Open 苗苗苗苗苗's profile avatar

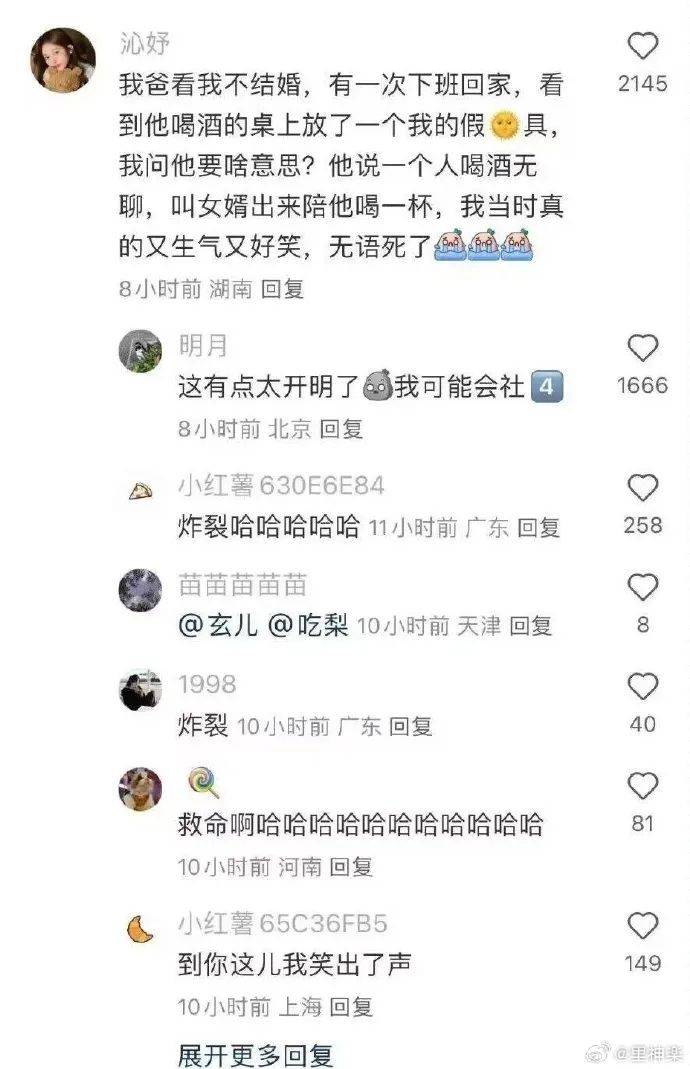pos(140,591)
